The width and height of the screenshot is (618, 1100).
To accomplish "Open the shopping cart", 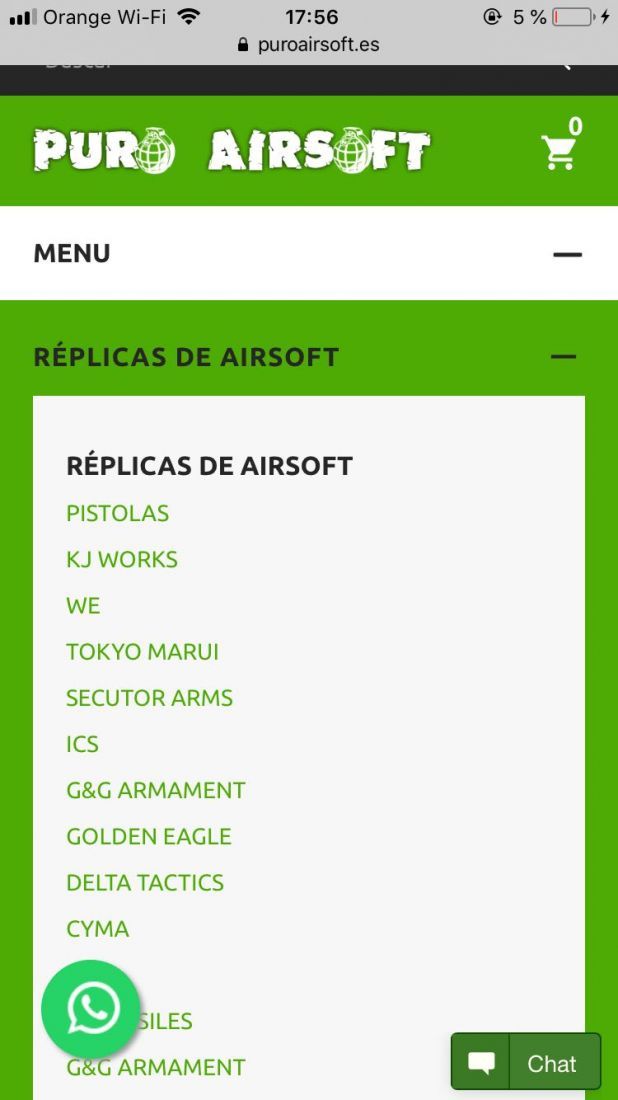I will [559, 150].
